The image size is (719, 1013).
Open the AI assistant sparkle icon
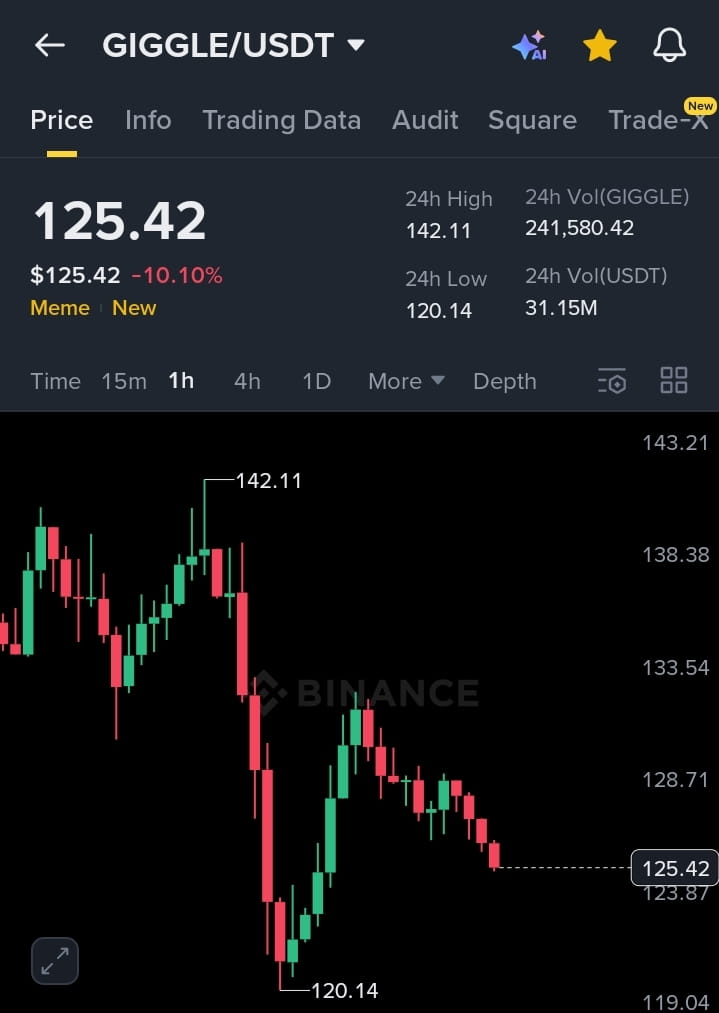[x=529, y=45]
